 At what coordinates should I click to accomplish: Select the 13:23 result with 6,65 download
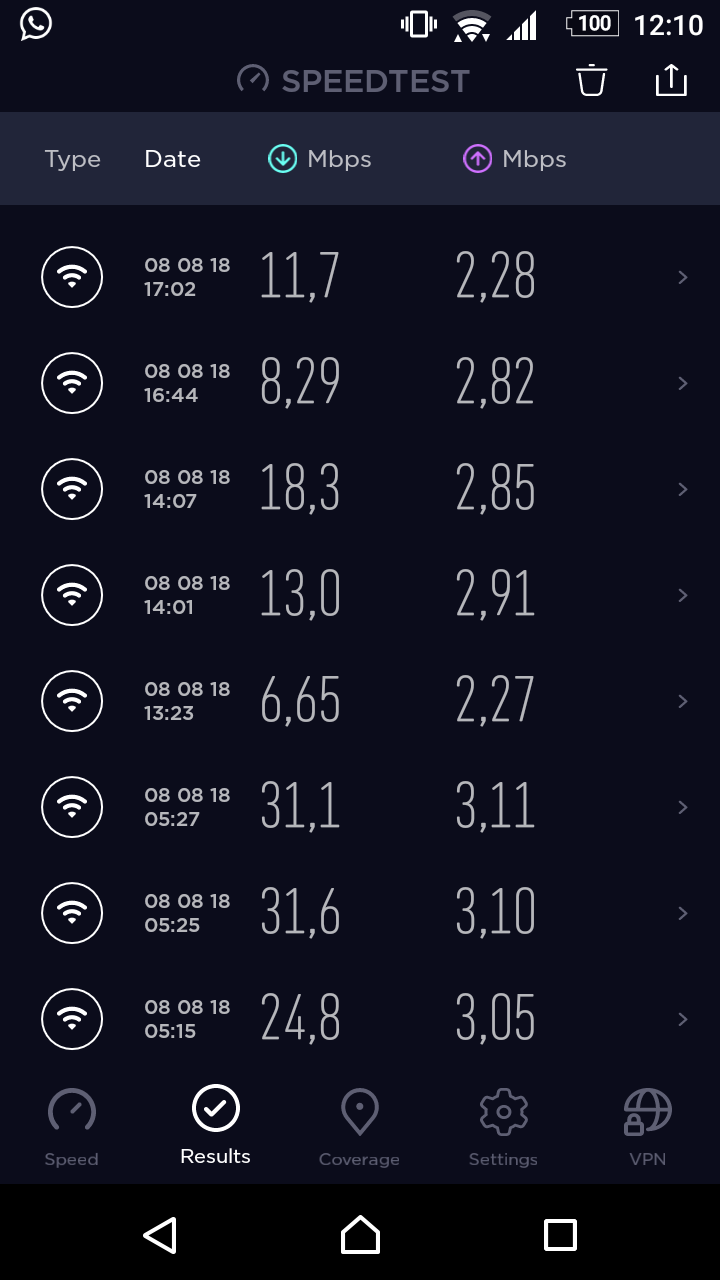tap(360, 701)
